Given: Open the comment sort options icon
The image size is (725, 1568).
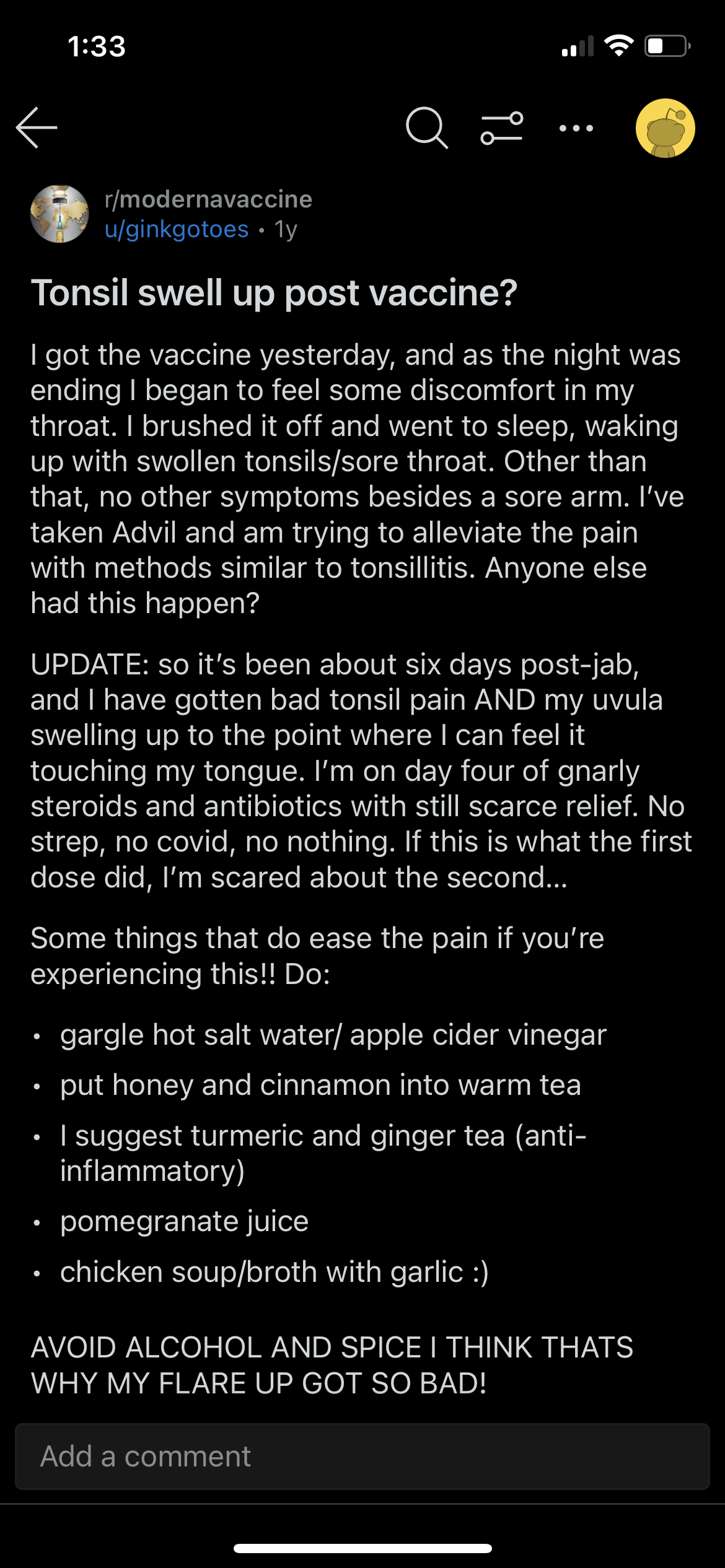Looking at the screenshot, I should pos(502,128).
